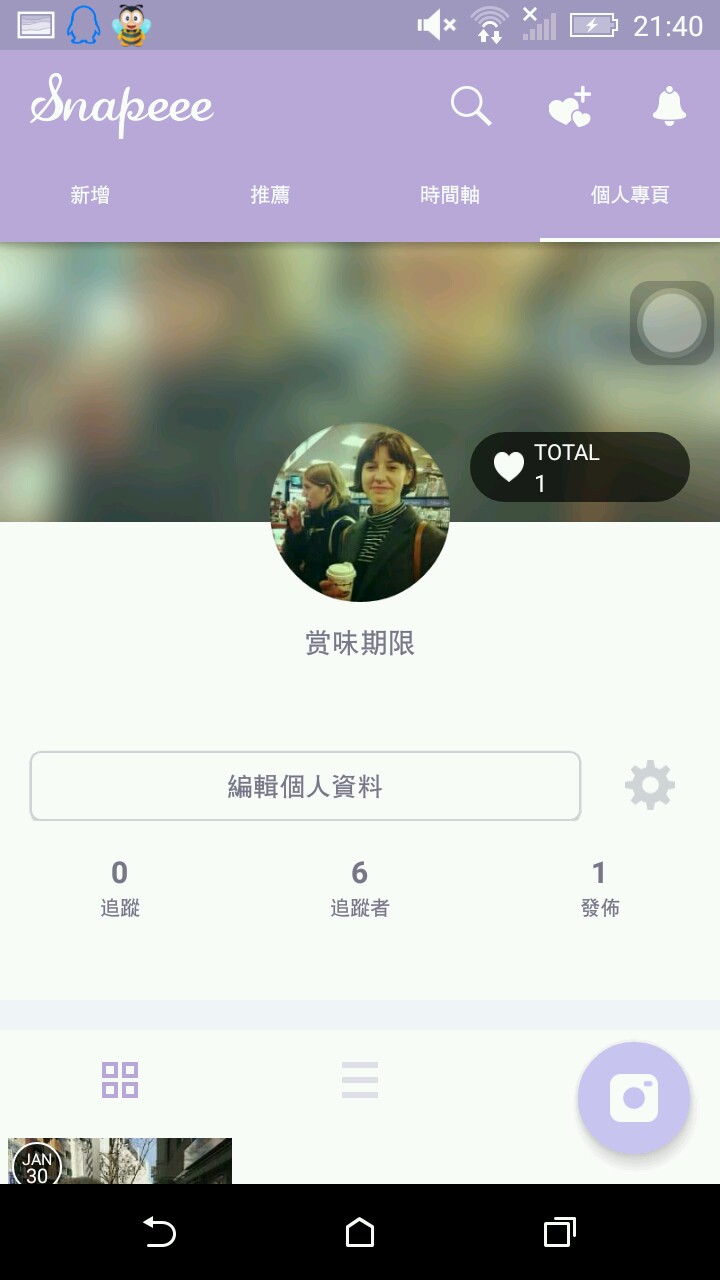Tap the heart-plus add friends icon
The image size is (720, 1280).
570,107
